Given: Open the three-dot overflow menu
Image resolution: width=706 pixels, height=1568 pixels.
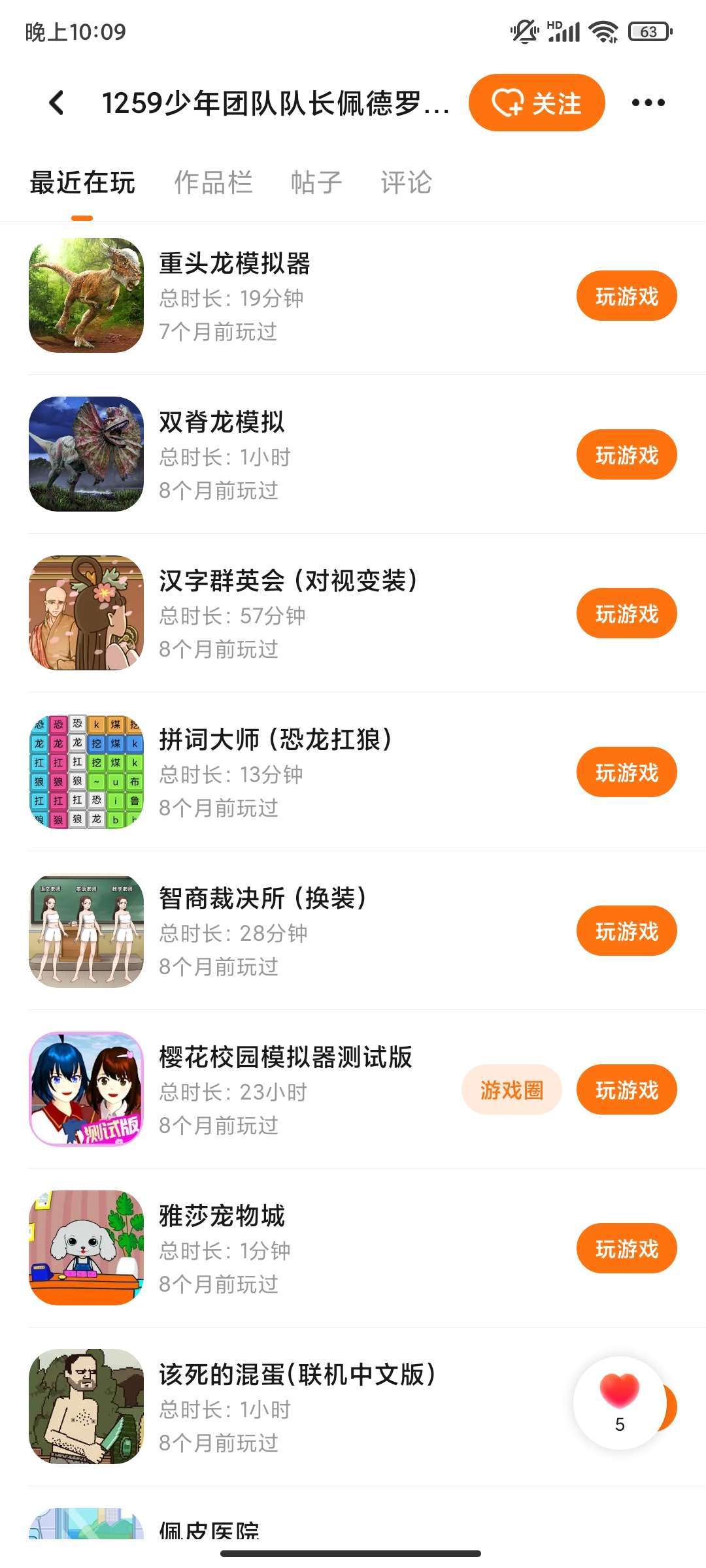Looking at the screenshot, I should [648, 103].
